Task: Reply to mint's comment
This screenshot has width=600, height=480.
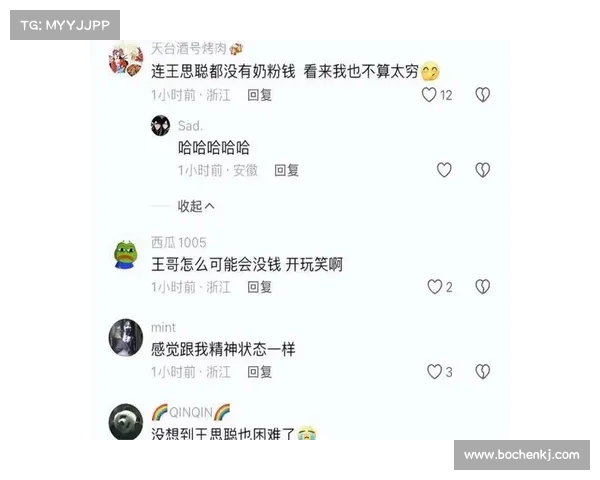Action: pos(260,372)
